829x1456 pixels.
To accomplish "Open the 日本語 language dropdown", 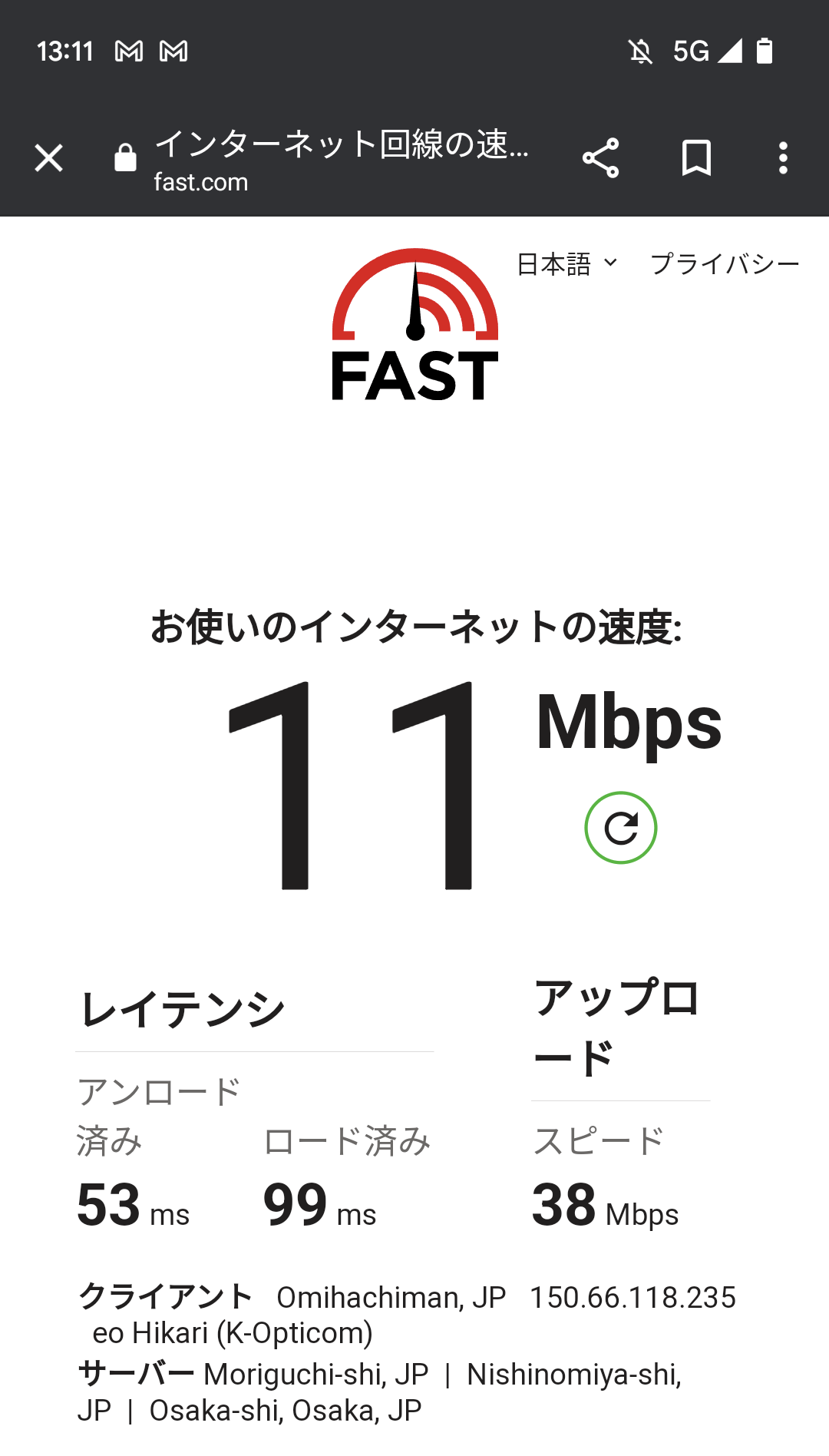I will pos(567,263).
